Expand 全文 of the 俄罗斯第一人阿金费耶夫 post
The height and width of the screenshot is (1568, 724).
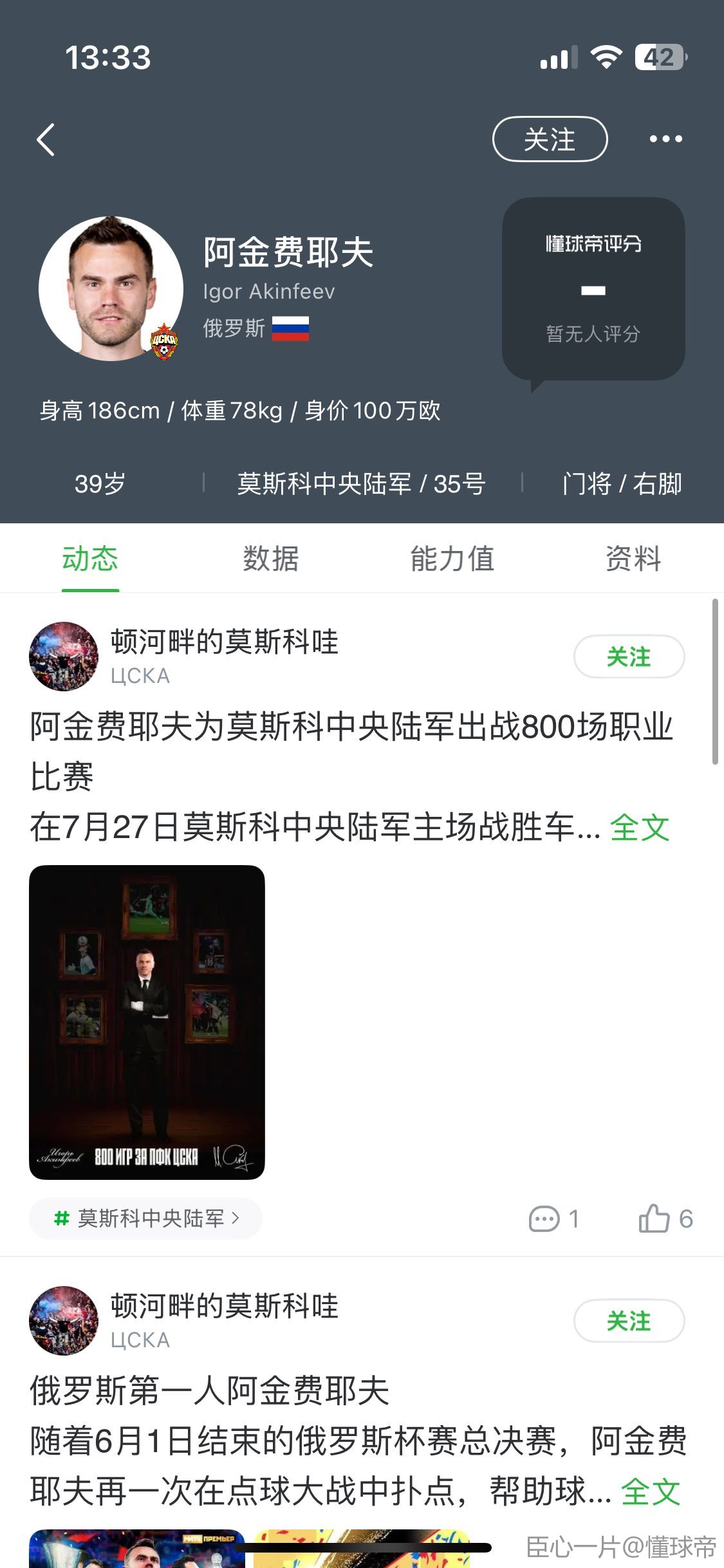650,1491
